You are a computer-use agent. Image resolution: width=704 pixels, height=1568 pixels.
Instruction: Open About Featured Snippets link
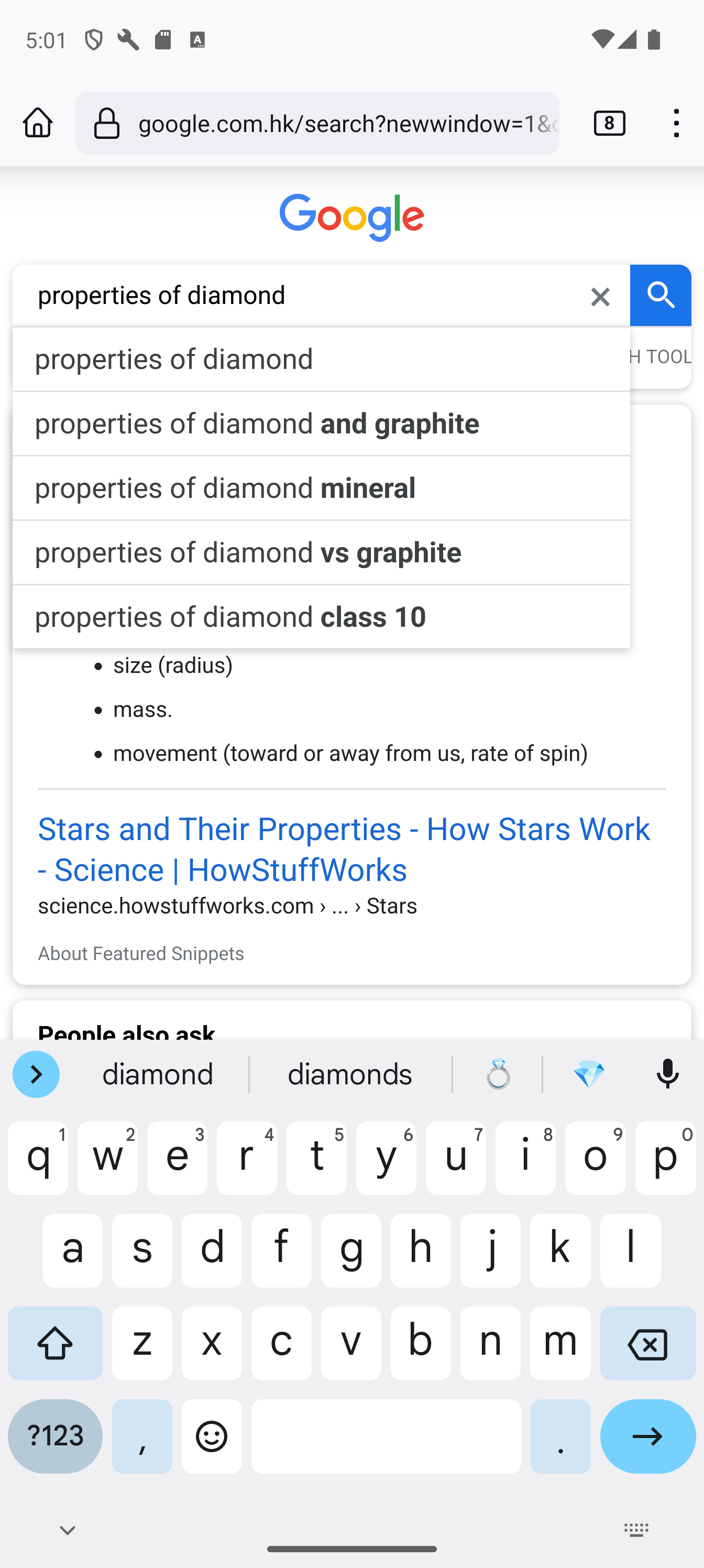click(x=140, y=954)
